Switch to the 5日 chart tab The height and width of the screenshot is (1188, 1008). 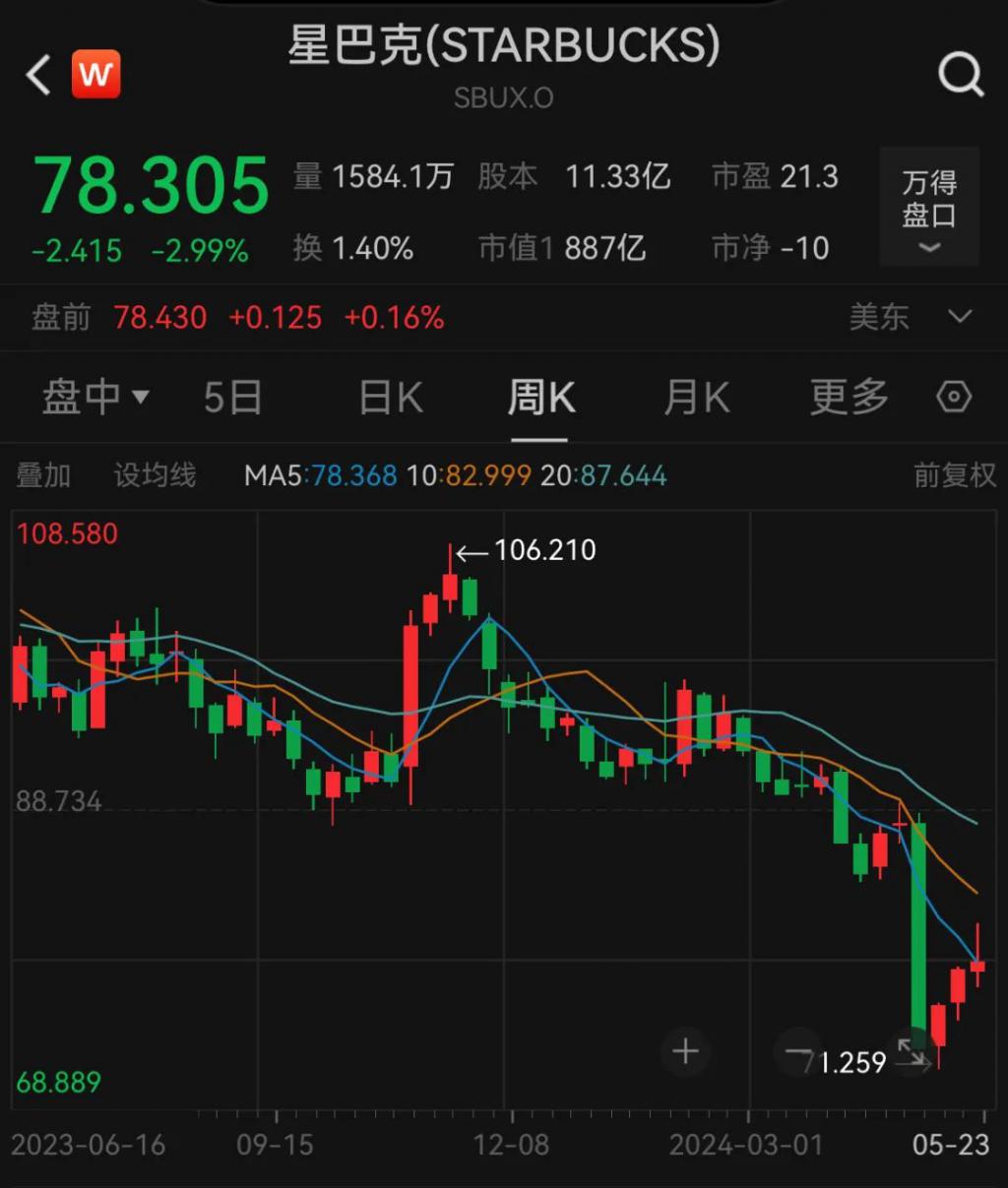pos(232,398)
